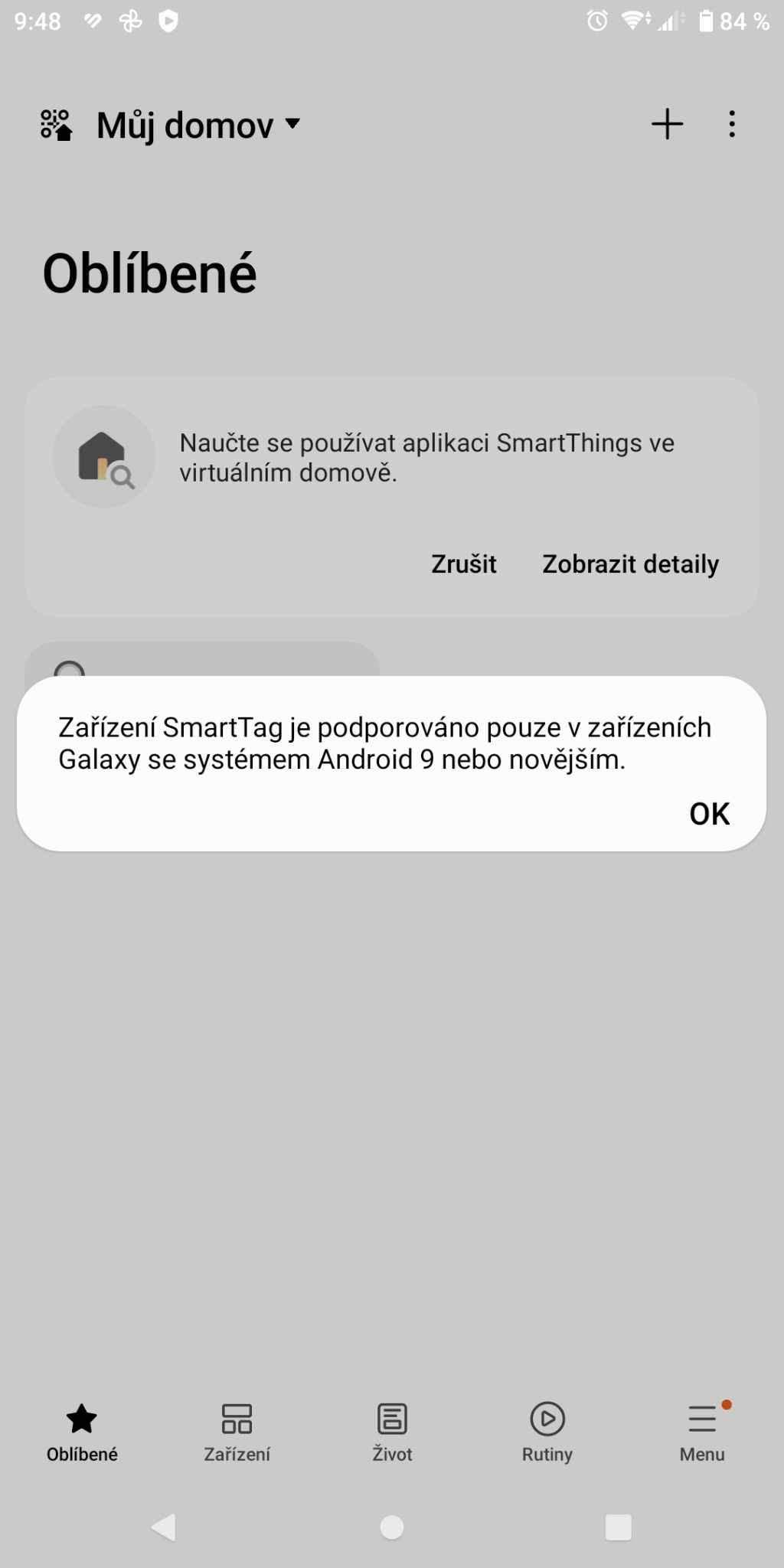Confirm the SmartTag dialog with OK
The image size is (784, 1568).
click(x=709, y=813)
